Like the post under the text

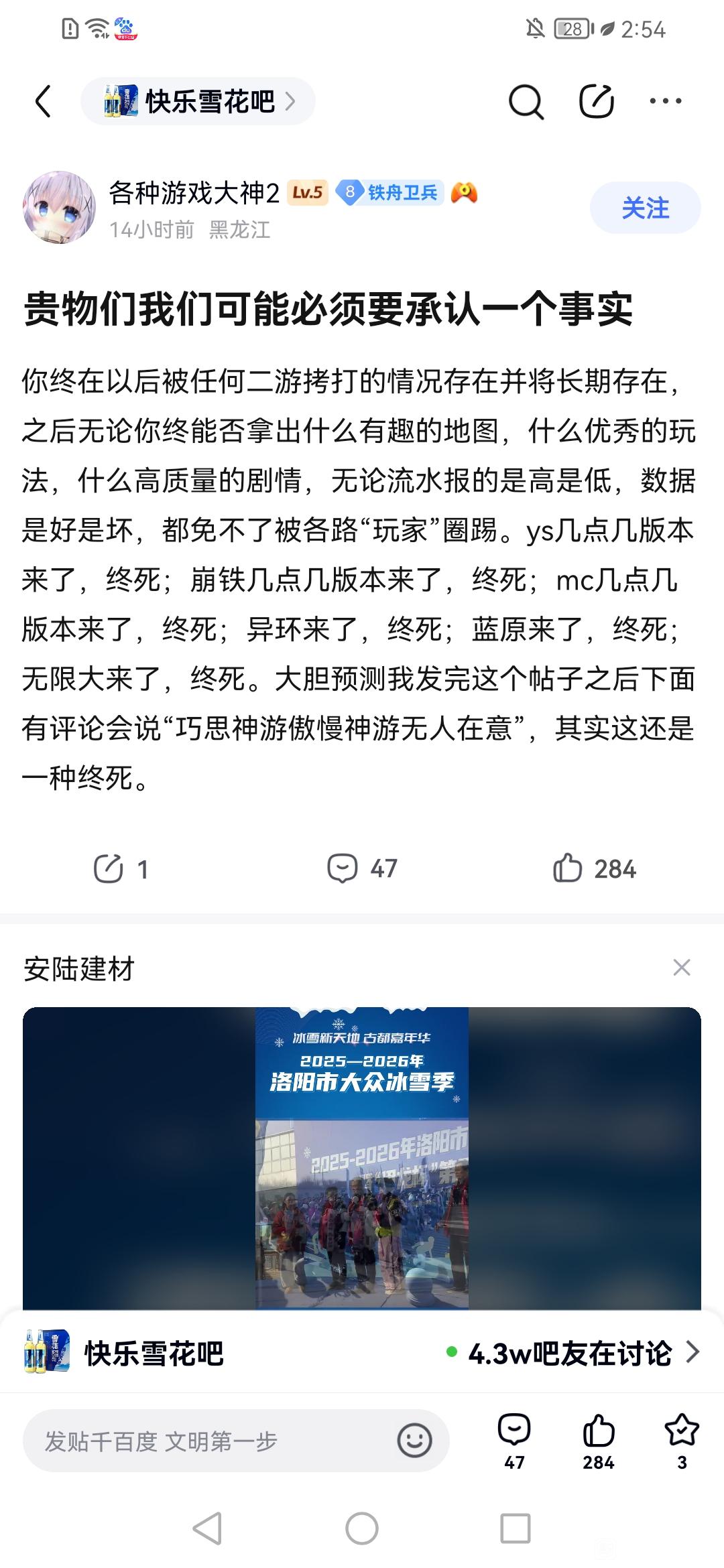(594, 868)
